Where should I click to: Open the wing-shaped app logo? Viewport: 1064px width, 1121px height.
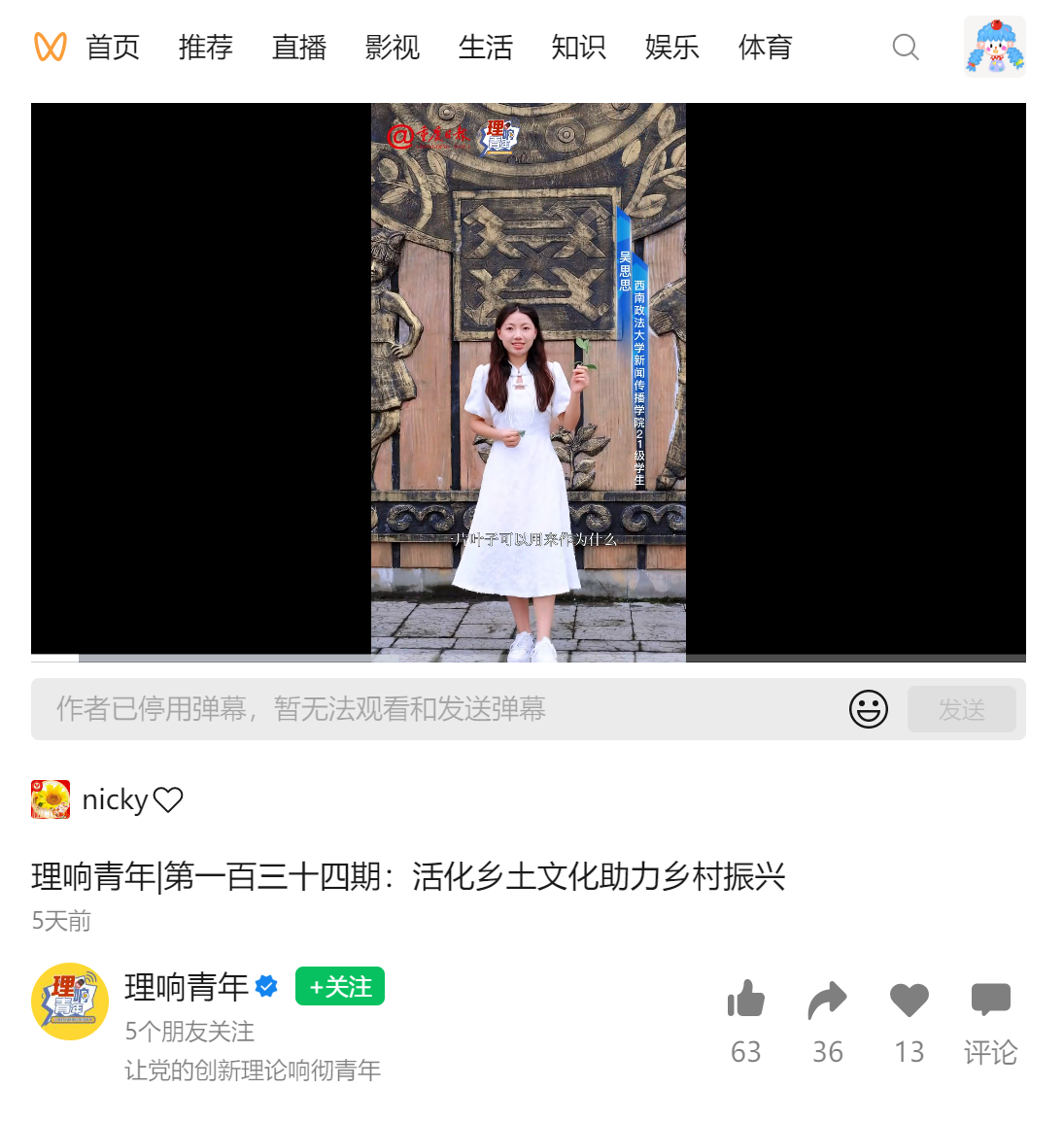(51, 47)
